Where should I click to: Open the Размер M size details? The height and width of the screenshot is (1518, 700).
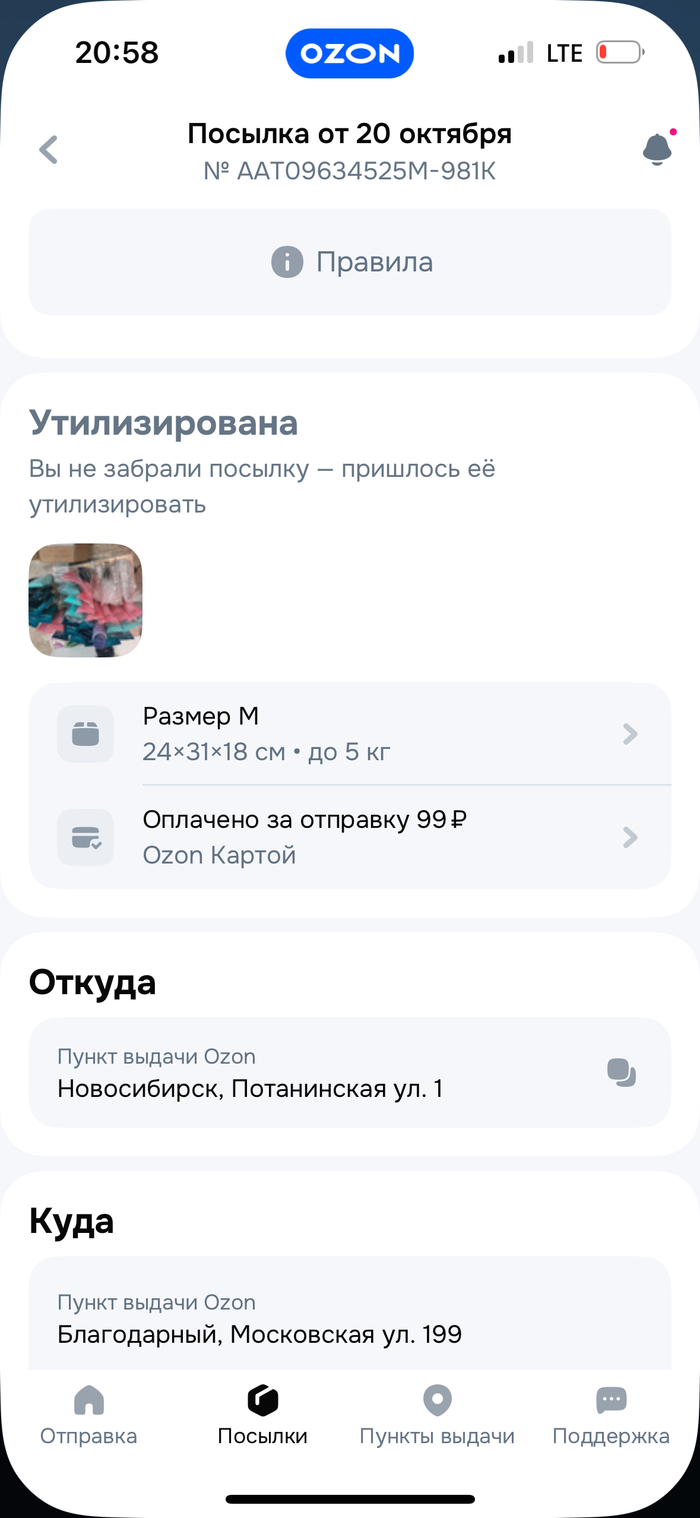[350, 734]
